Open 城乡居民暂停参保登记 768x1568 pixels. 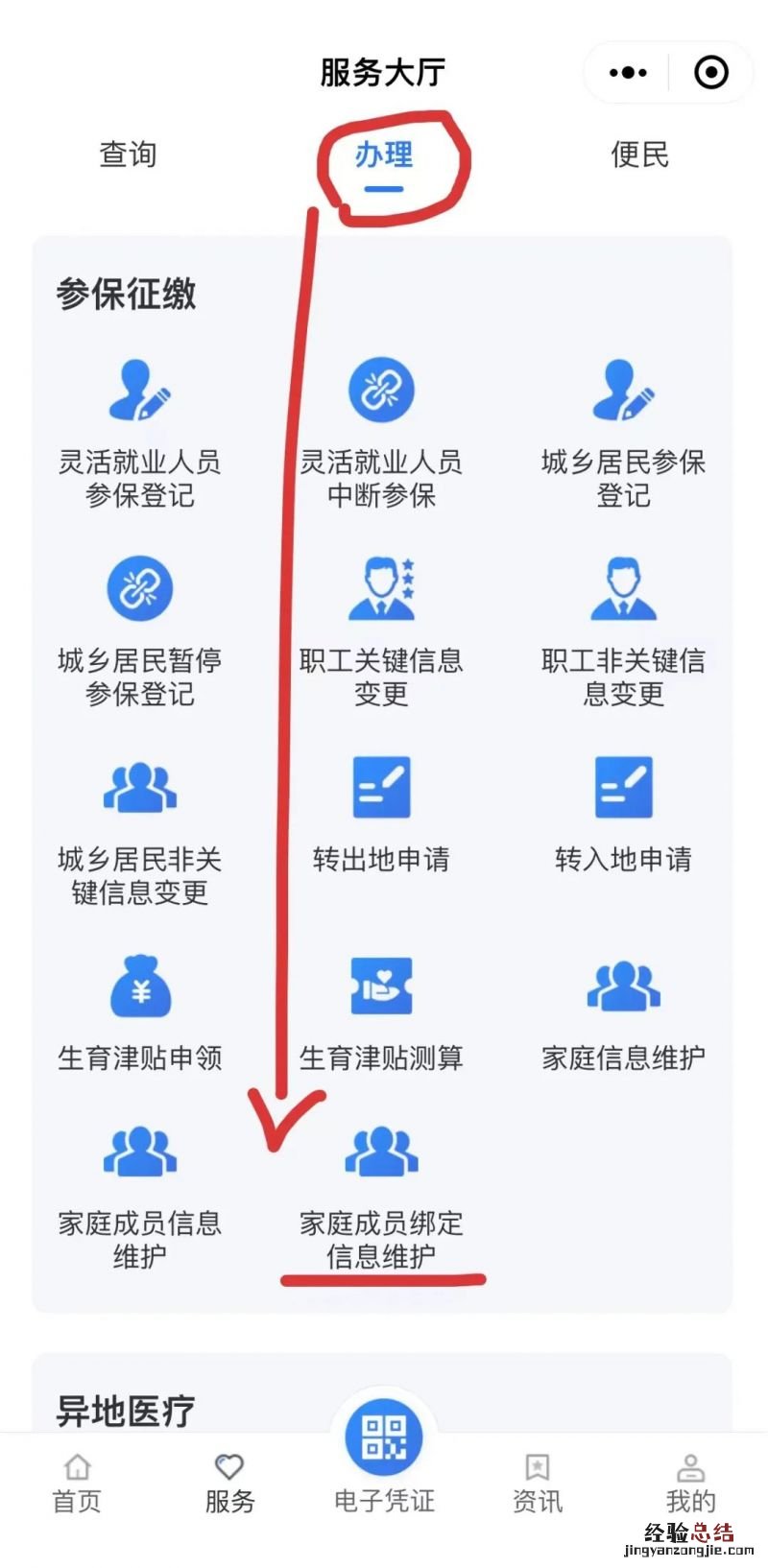click(140, 630)
